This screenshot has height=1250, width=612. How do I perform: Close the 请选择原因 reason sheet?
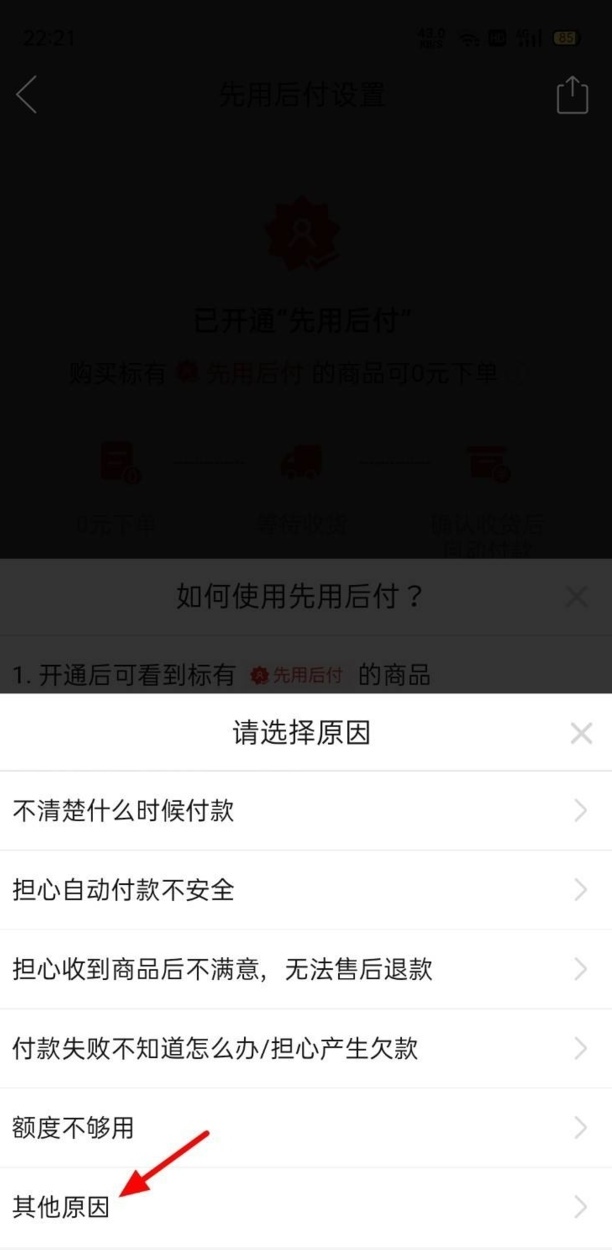(581, 734)
